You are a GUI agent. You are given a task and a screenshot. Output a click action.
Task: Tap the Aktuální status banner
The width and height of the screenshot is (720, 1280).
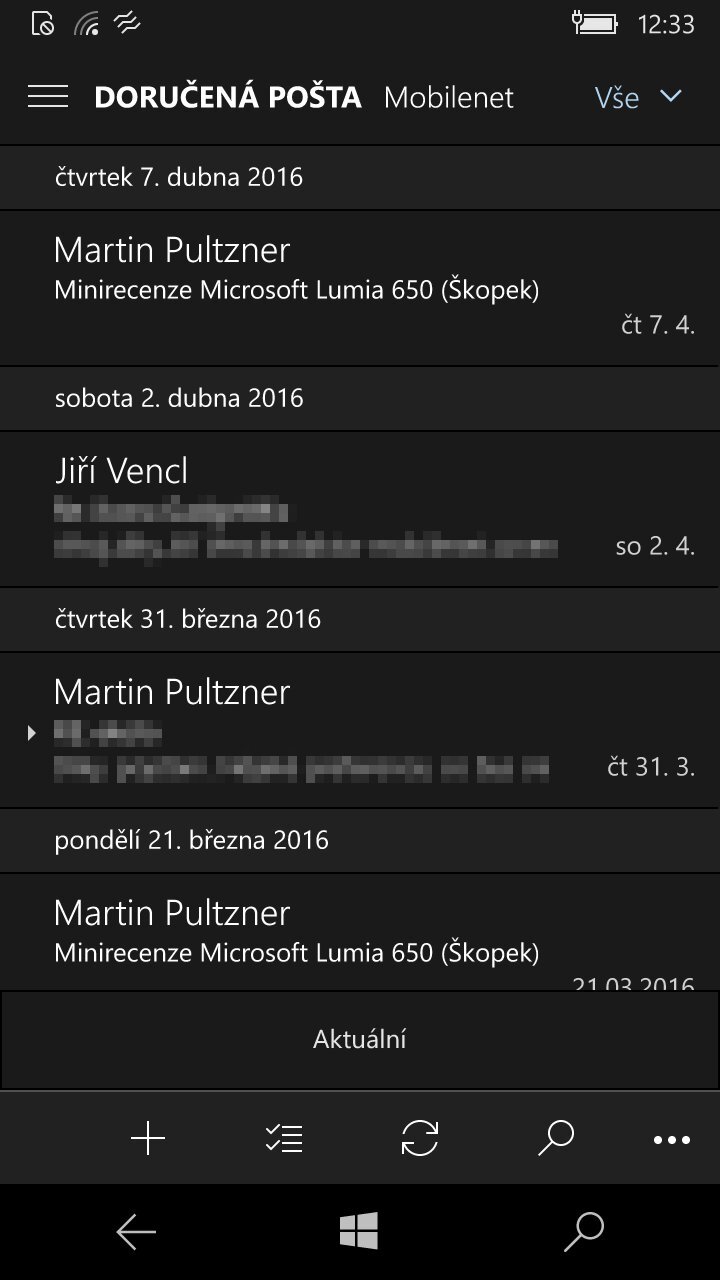coord(358,1039)
